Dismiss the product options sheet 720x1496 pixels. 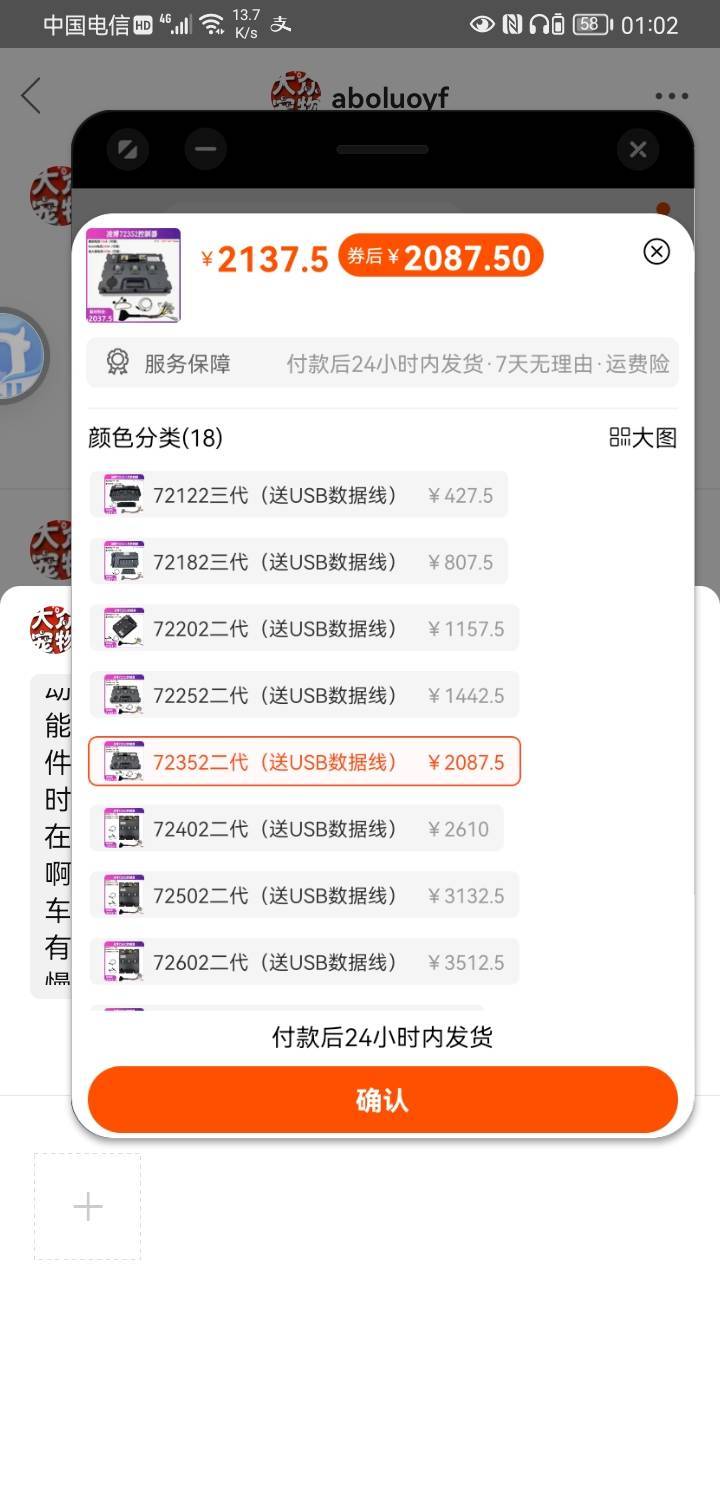tap(656, 251)
